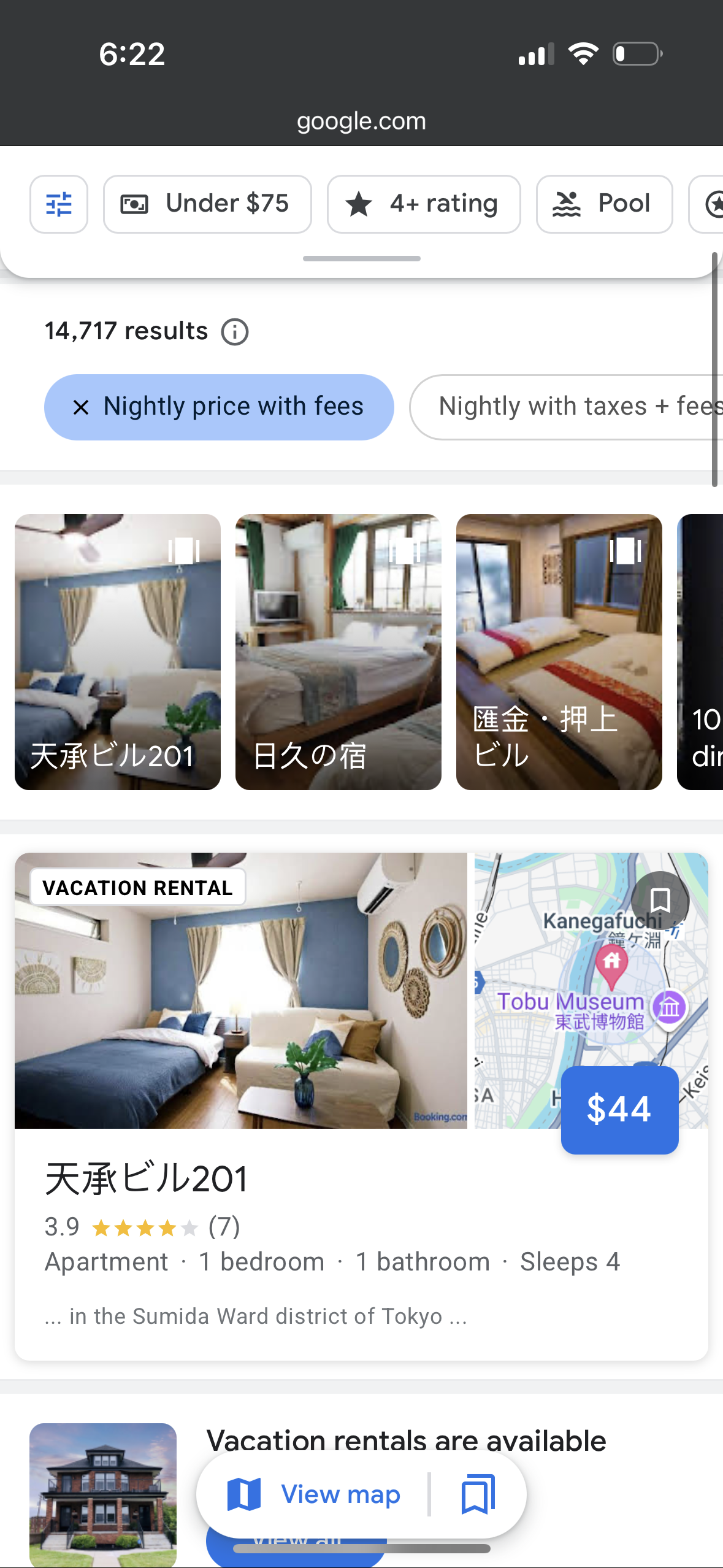Tap the google.com address bar

[x=361, y=121]
